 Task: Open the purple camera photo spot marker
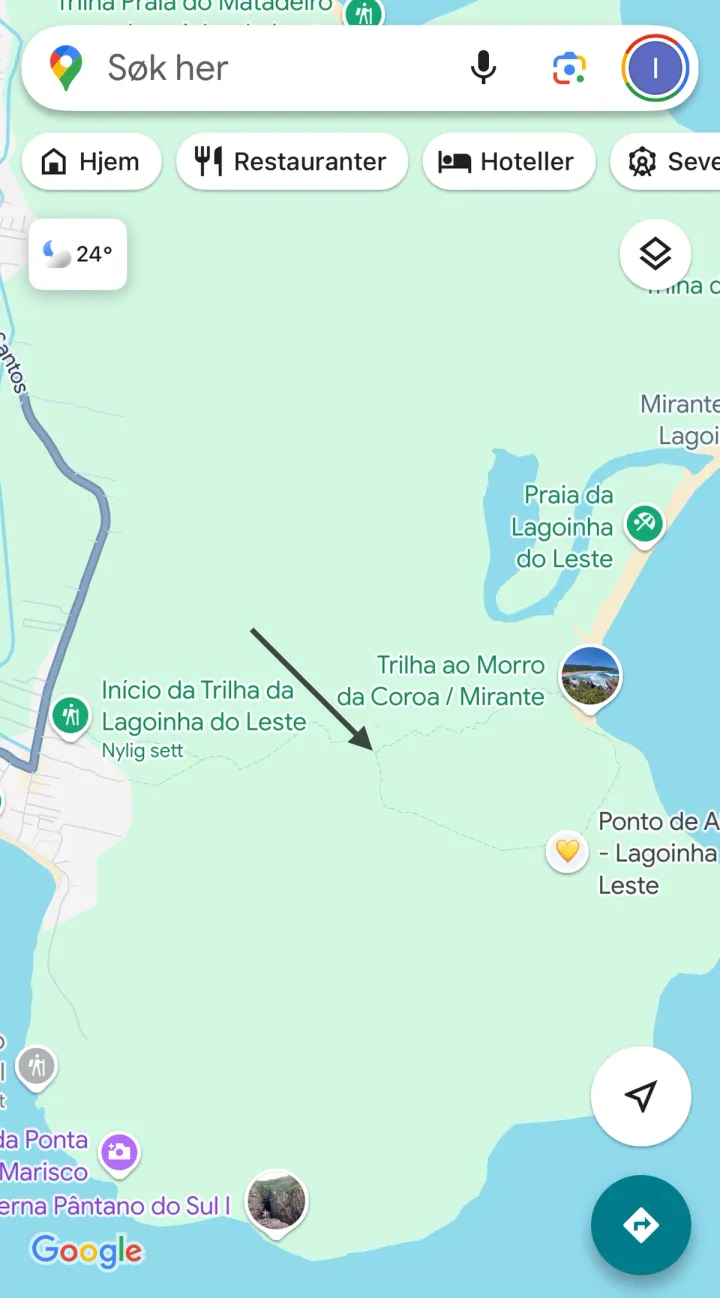coord(119,1152)
